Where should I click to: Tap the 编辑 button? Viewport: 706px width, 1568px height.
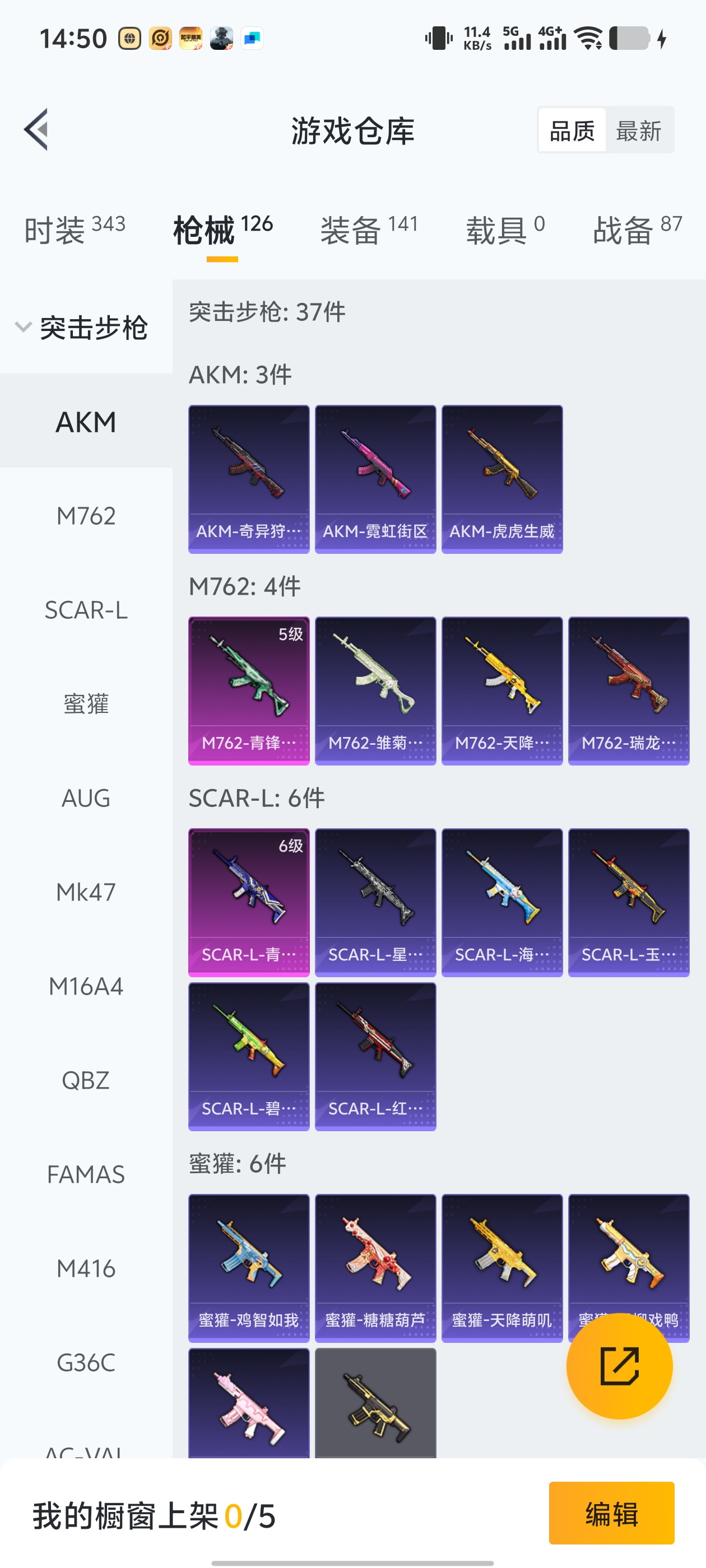click(x=611, y=1513)
